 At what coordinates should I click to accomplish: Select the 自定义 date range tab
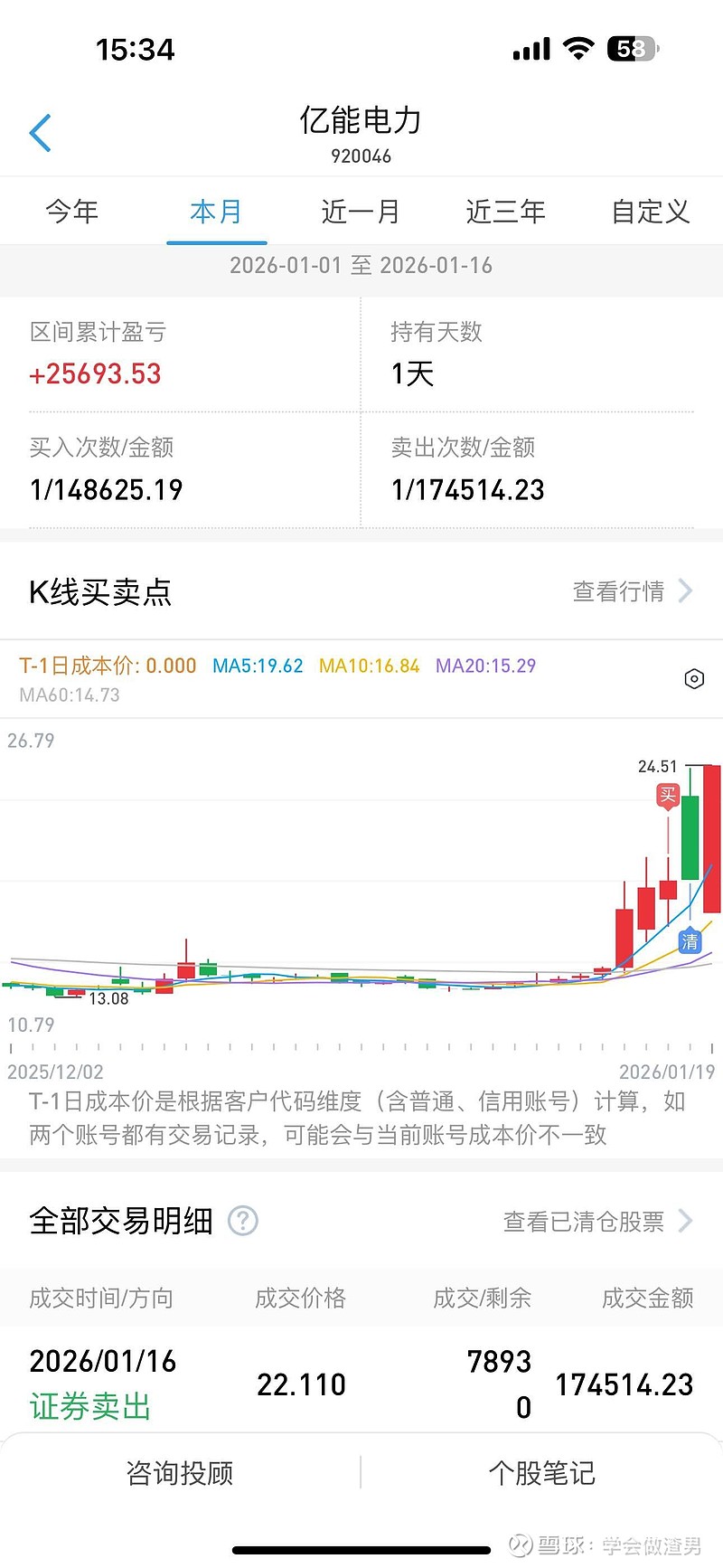coord(649,212)
